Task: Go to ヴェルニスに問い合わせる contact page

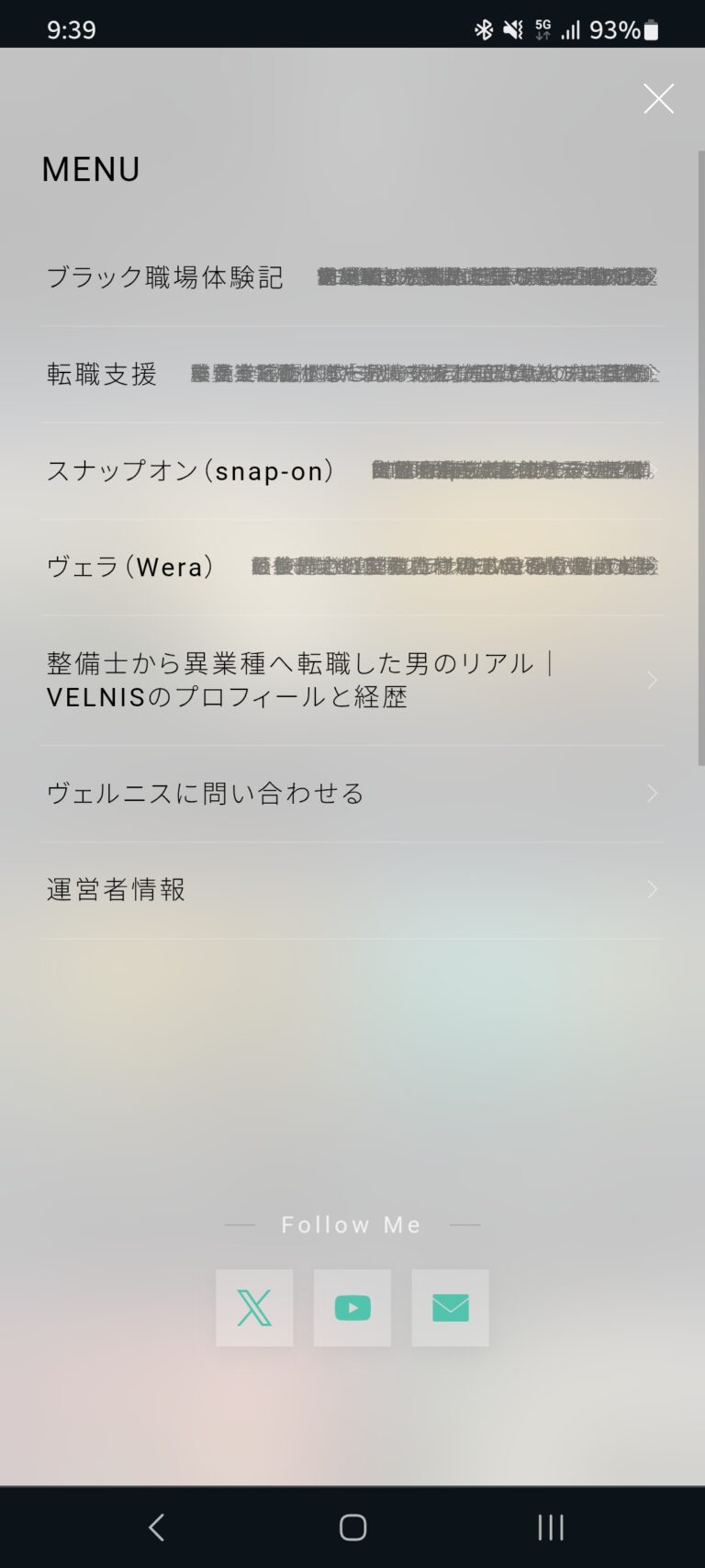Action: (352, 794)
